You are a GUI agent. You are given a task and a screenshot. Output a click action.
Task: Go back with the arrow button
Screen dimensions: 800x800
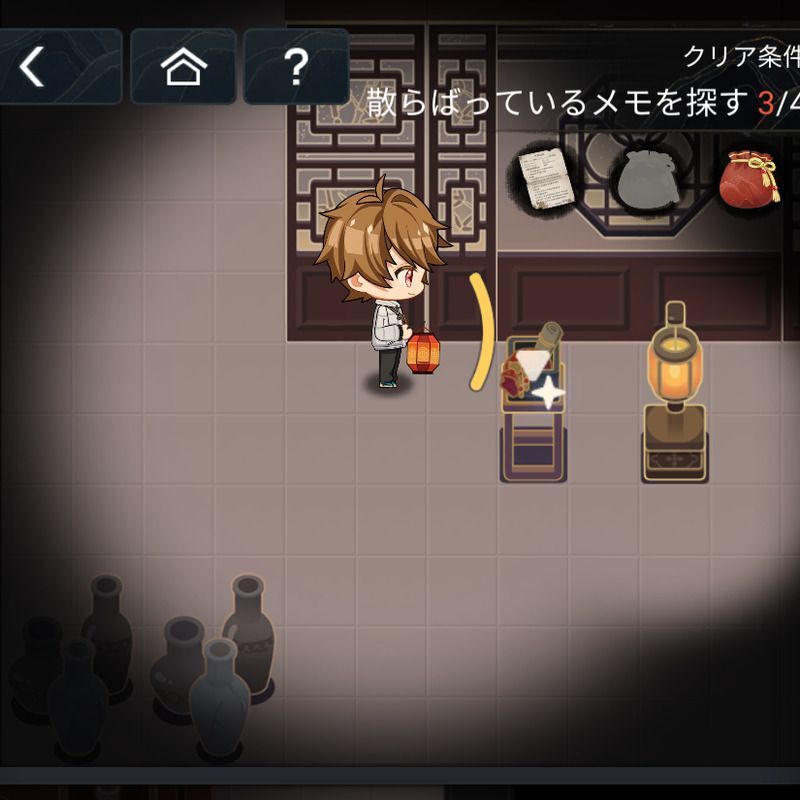(35, 67)
